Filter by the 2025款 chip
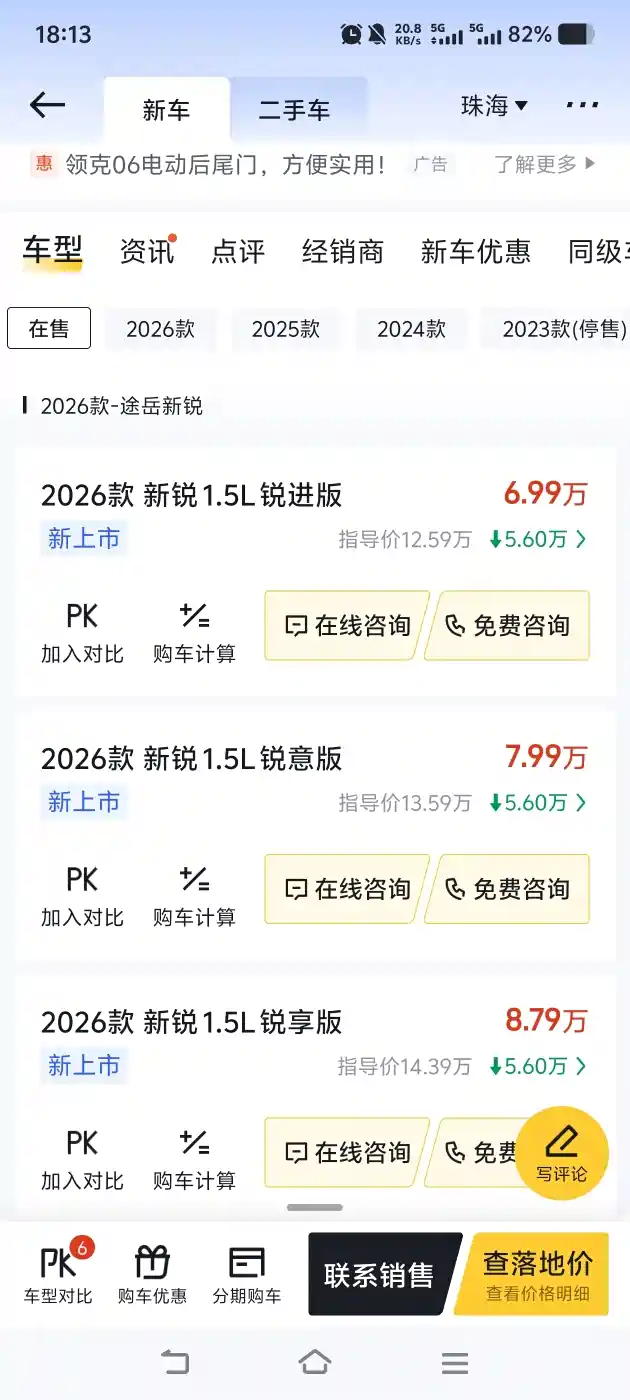The width and height of the screenshot is (630, 1400). click(x=285, y=329)
